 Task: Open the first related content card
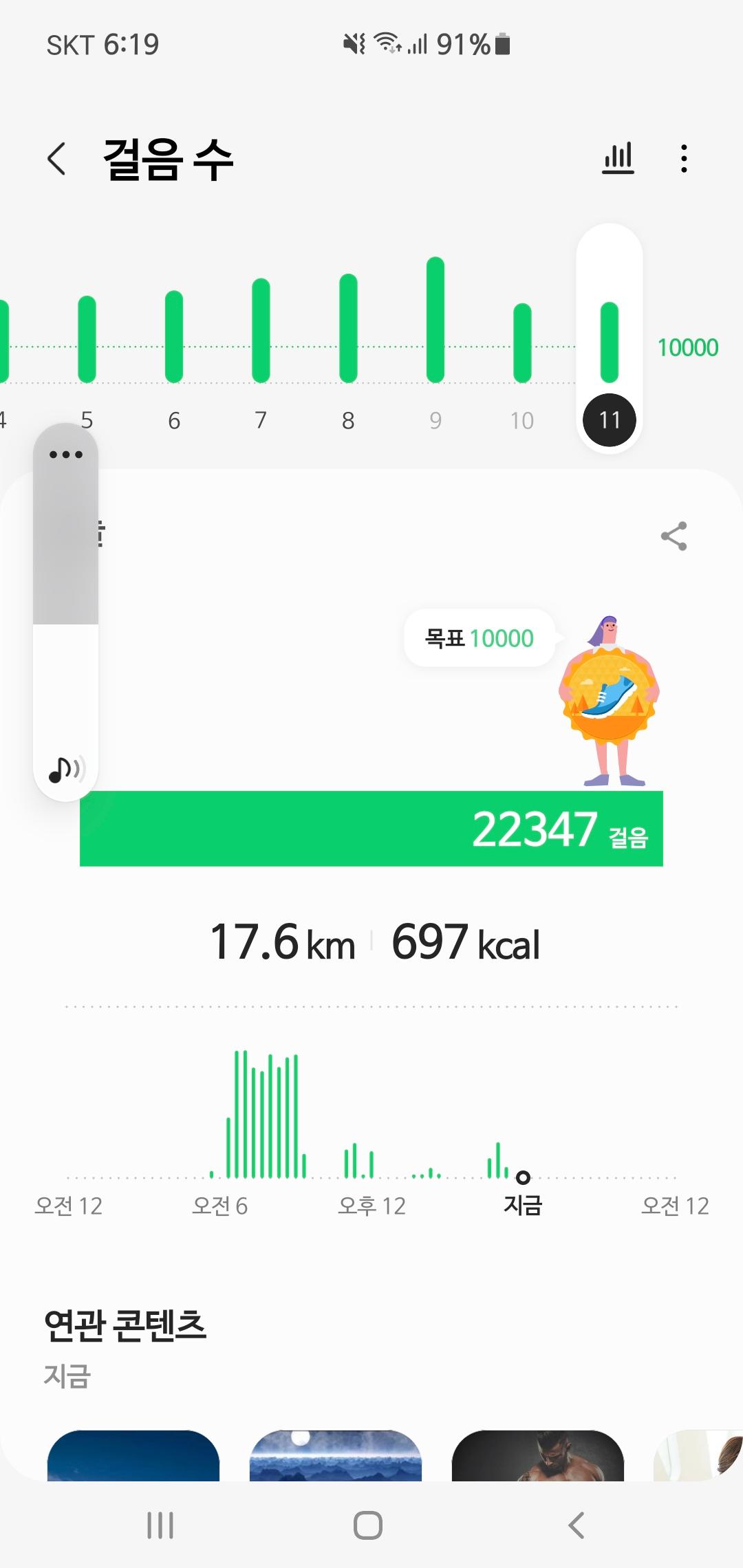(133, 1455)
